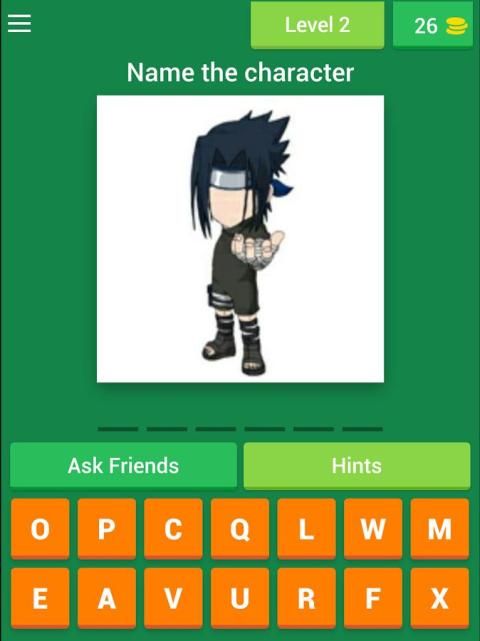This screenshot has width=480, height=641.
Task: Tap the letter L tile
Action: click(x=307, y=529)
